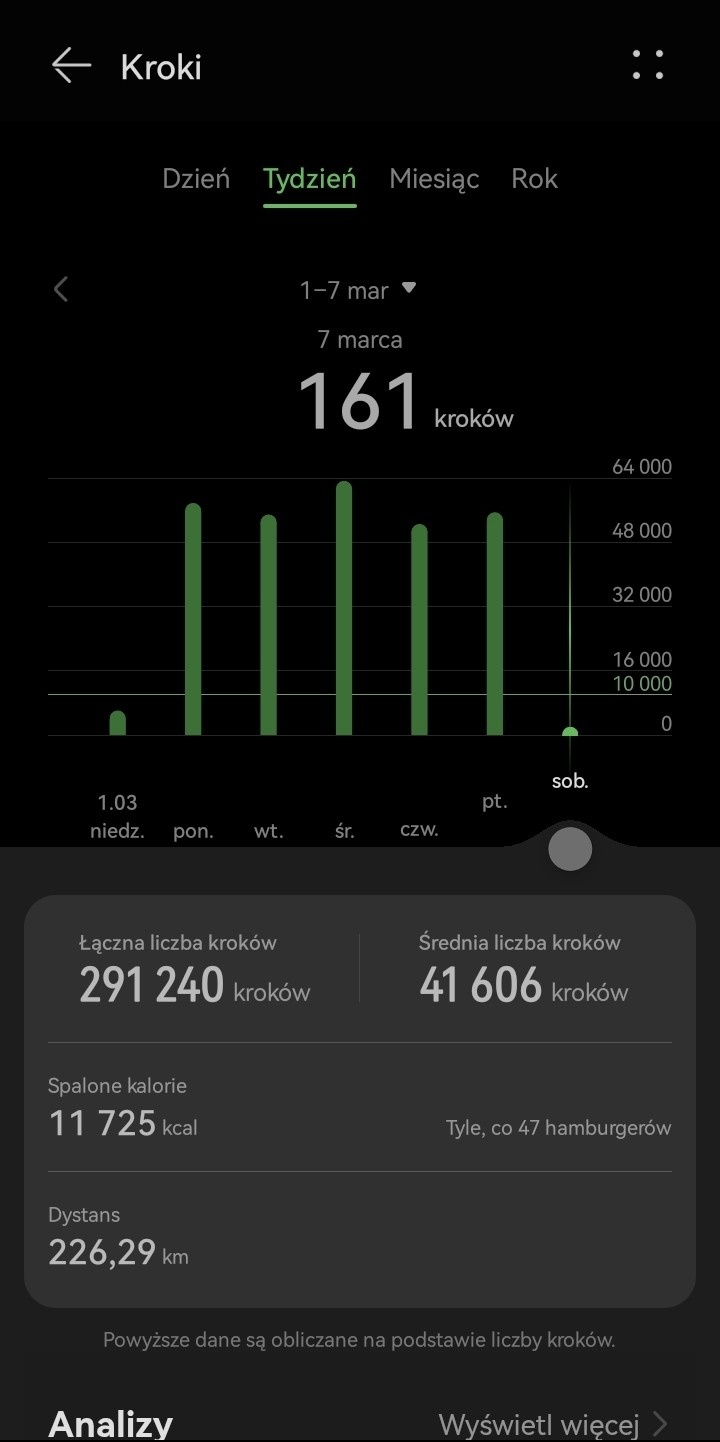Go to the previous week
The image size is (720, 1442).
(61, 290)
